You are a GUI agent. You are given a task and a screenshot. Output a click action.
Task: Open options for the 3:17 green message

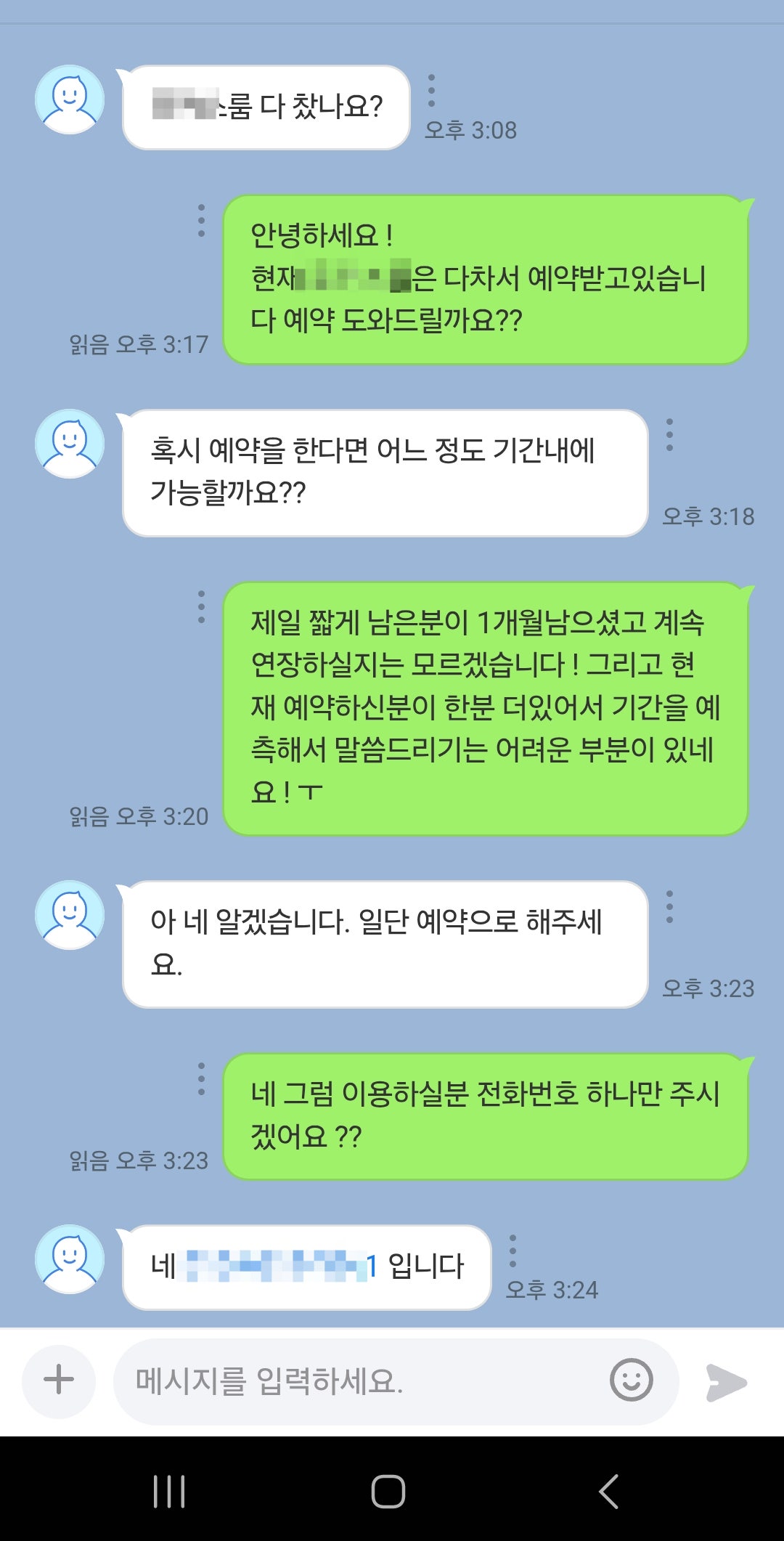pos(201,220)
